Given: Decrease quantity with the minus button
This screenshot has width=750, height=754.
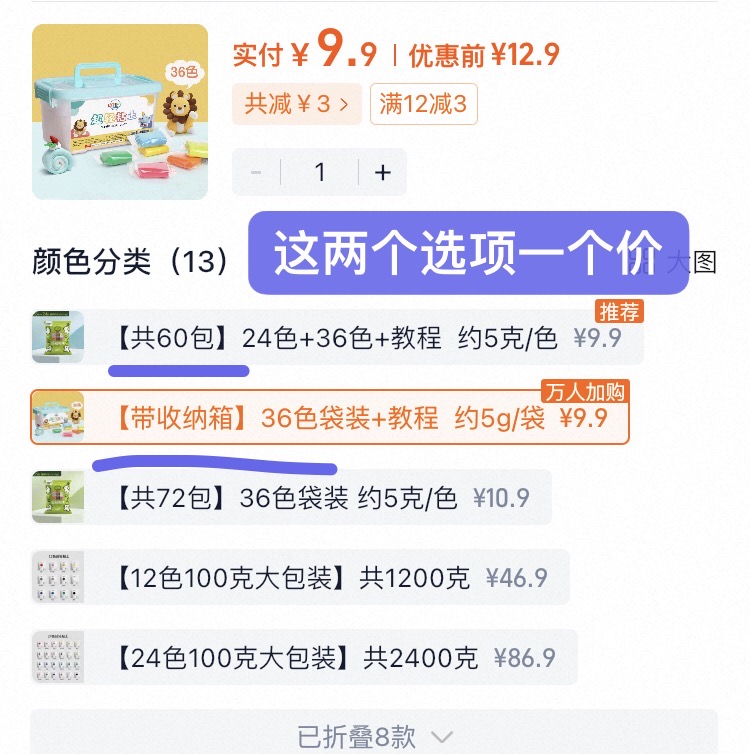Looking at the screenshot, I should tap(256, 172).
